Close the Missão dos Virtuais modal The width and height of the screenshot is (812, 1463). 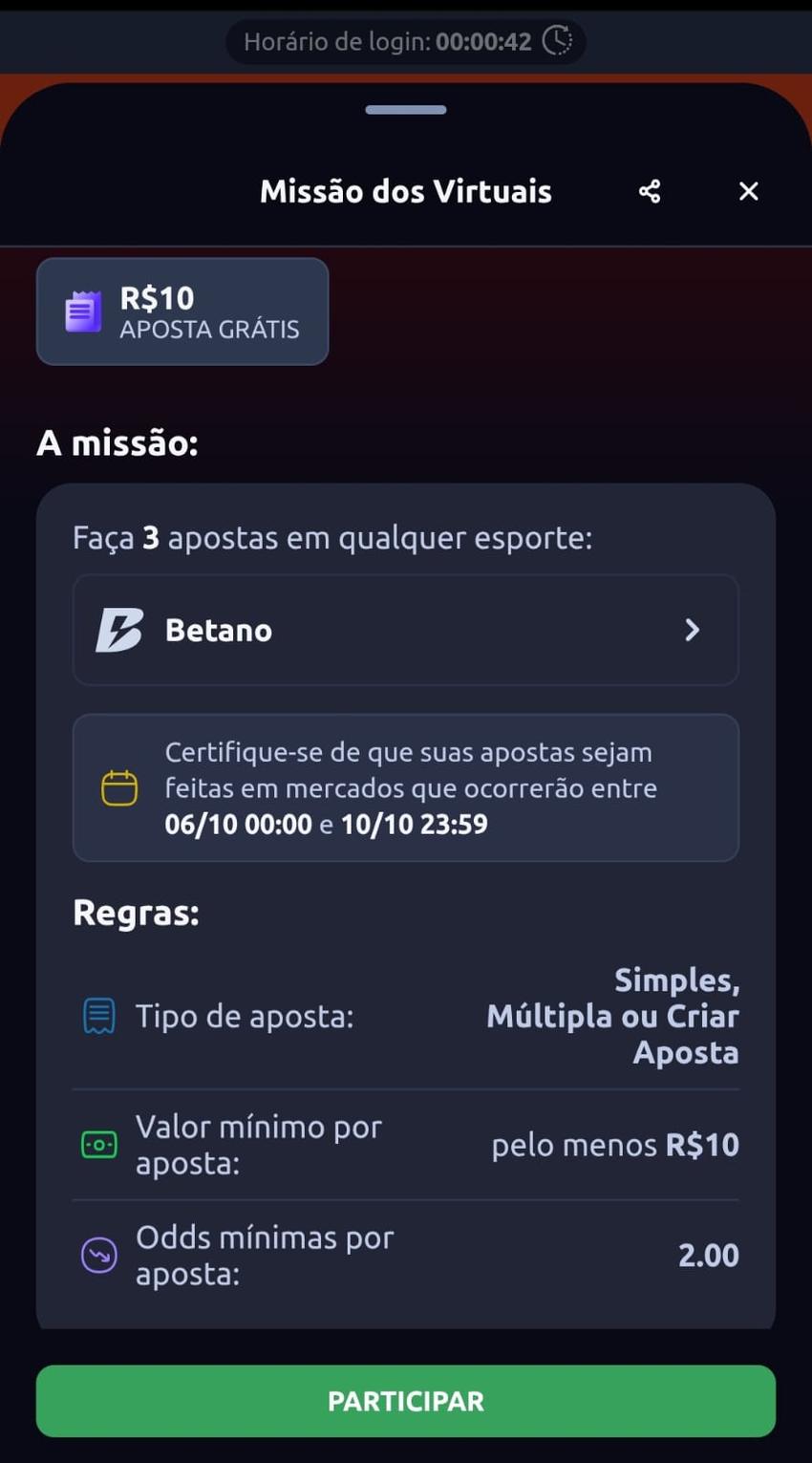(748, 191)
